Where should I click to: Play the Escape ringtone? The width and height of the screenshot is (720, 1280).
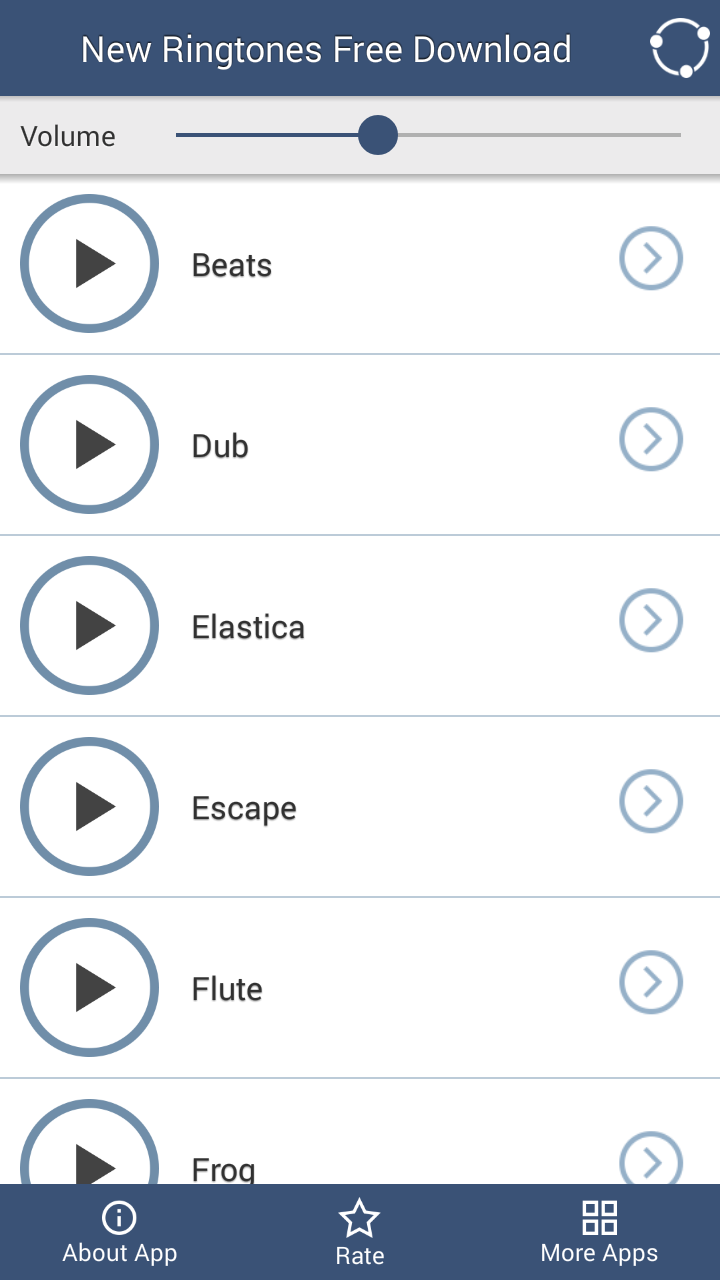coord(90,807)
